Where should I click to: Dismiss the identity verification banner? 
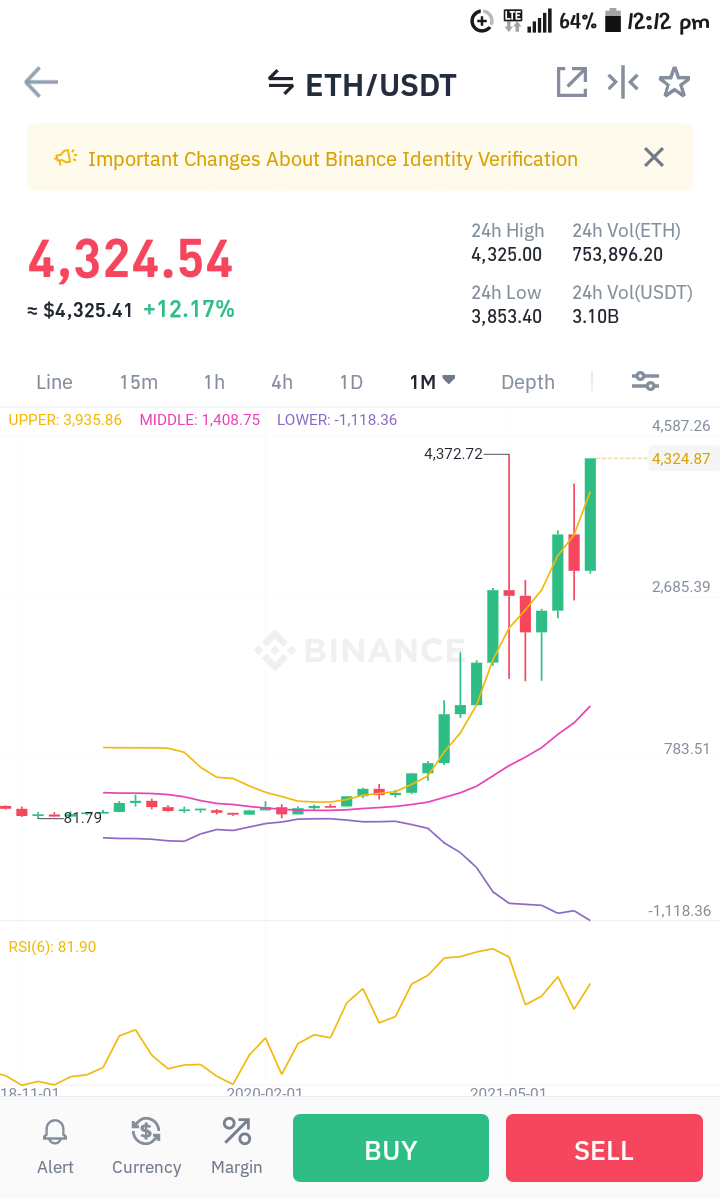(x=654, y=158)
